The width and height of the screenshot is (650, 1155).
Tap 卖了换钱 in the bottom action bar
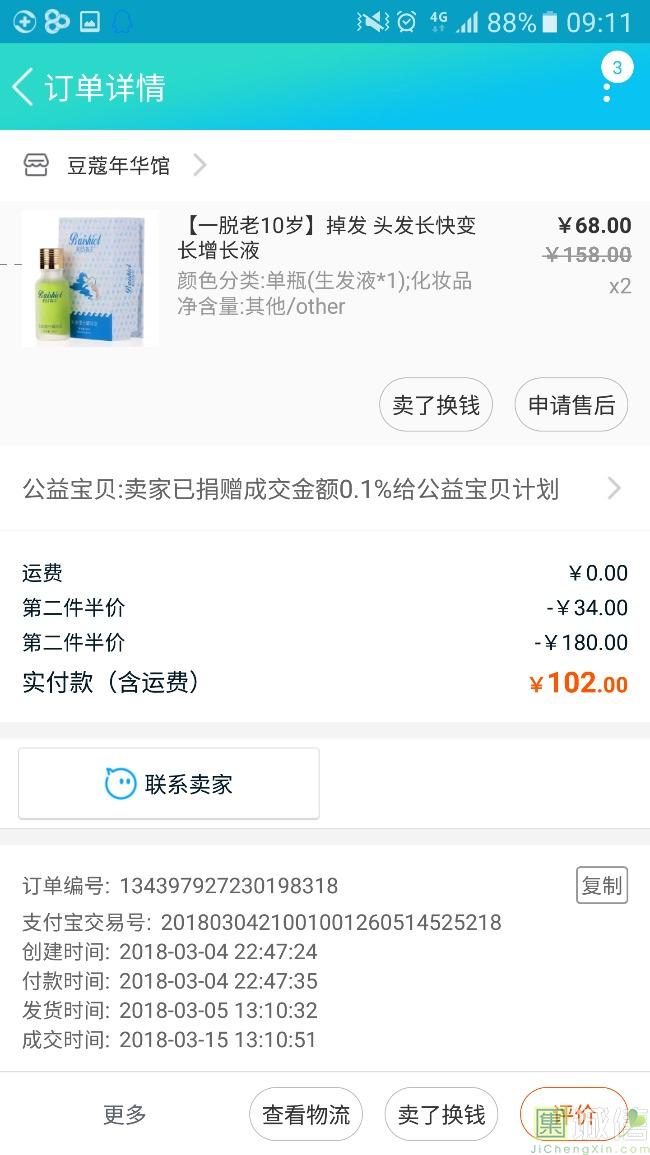(441, 1114)
